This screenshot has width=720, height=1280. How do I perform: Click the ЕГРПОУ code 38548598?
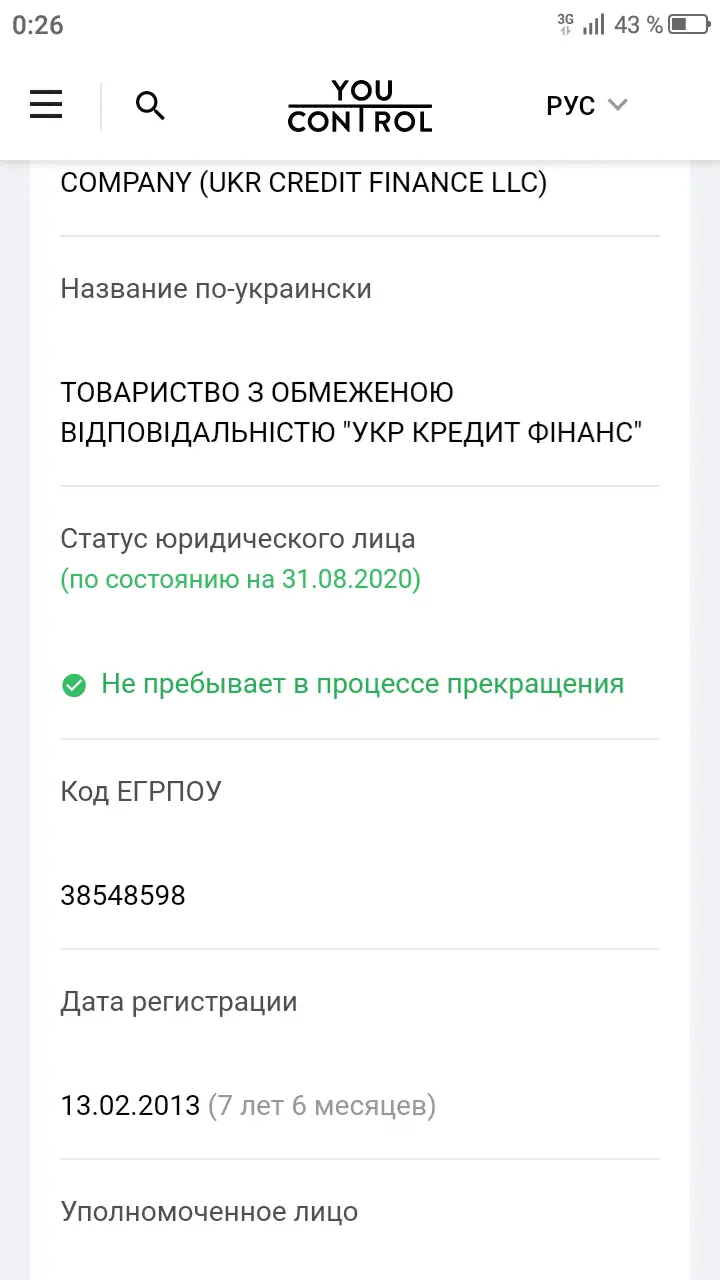pos(122,895)
